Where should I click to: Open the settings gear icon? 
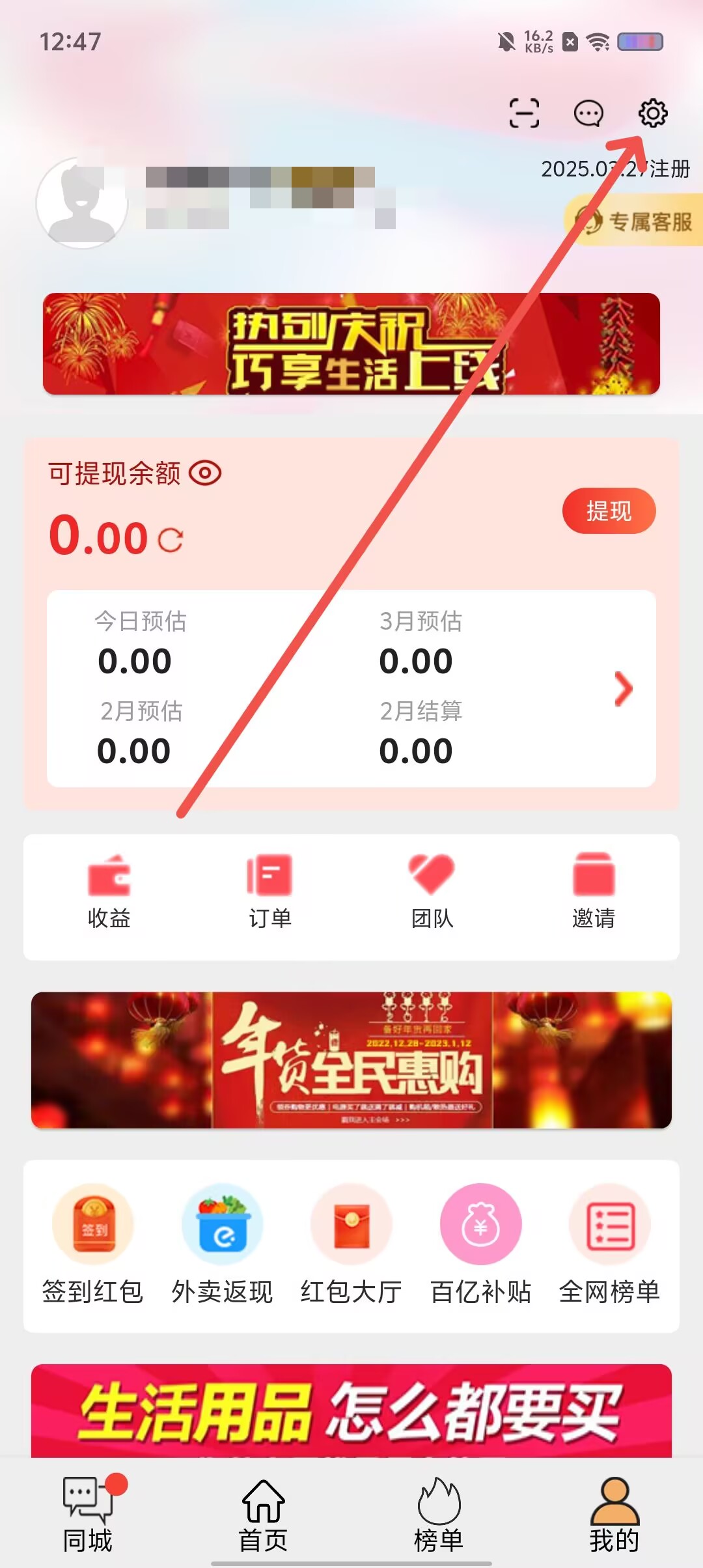pyautogui.click(x=652, y=113)
